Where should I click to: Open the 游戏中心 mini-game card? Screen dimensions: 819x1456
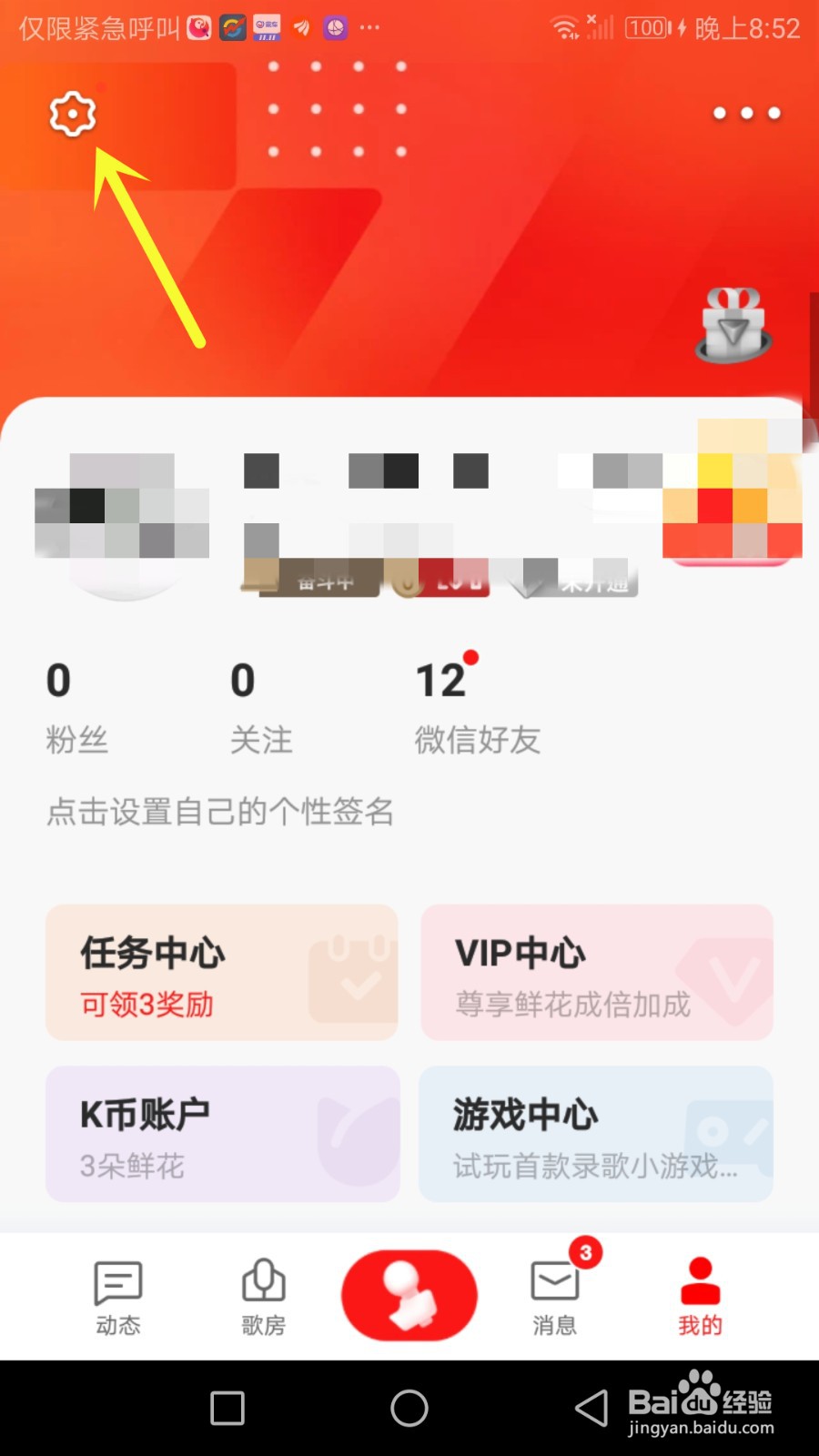click(x=596, y=1135)
